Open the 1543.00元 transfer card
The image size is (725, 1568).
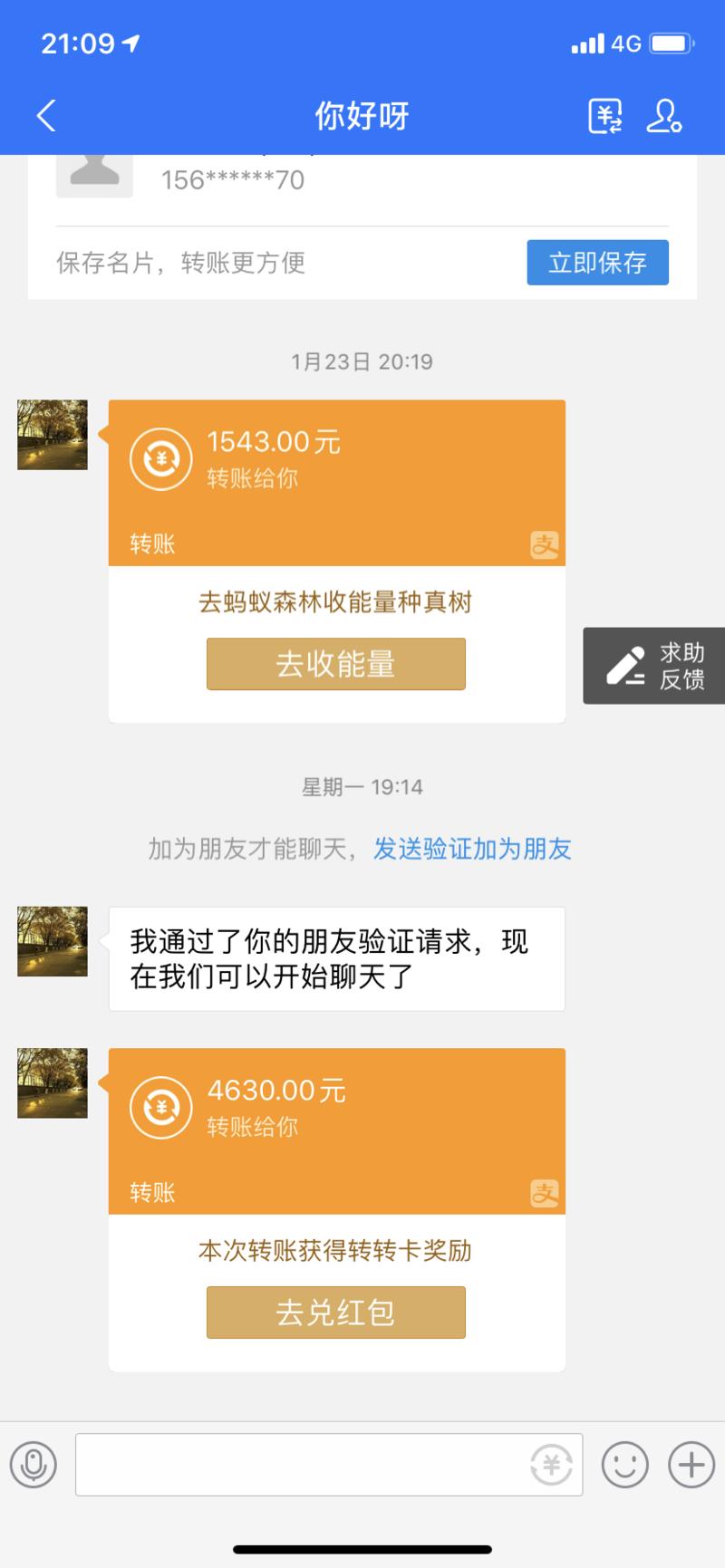point(335,481)
